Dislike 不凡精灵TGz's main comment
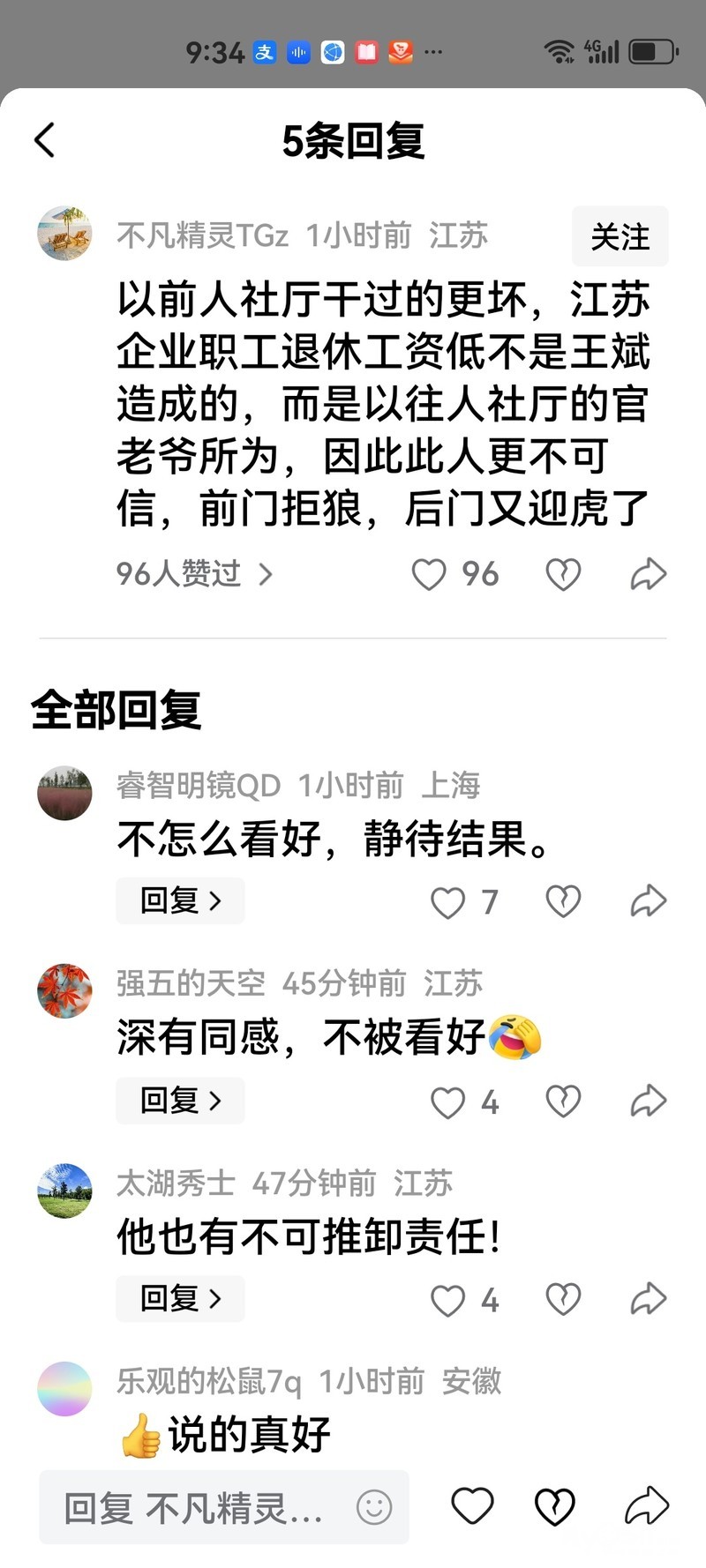Viewport: 706px width, 1568px height. click(563, 574)
